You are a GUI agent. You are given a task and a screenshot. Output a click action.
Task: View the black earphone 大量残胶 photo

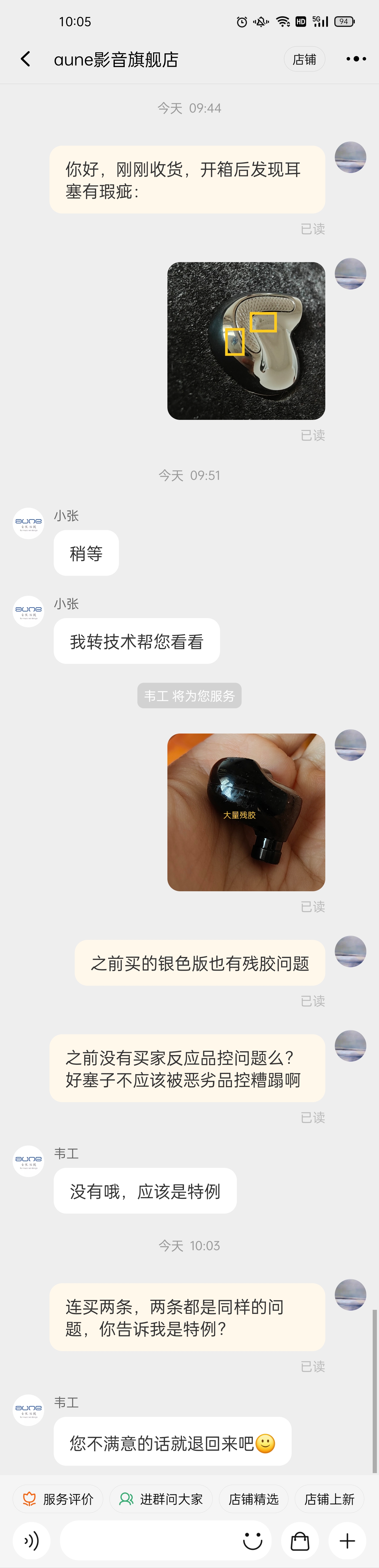246,812
